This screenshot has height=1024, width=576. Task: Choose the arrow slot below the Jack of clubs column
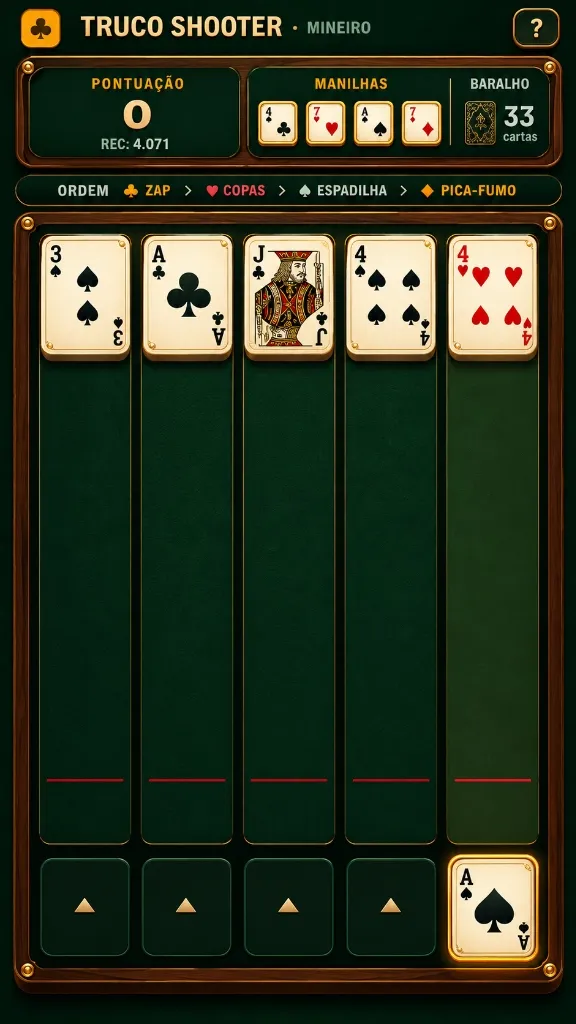click(x=289, y=906)
